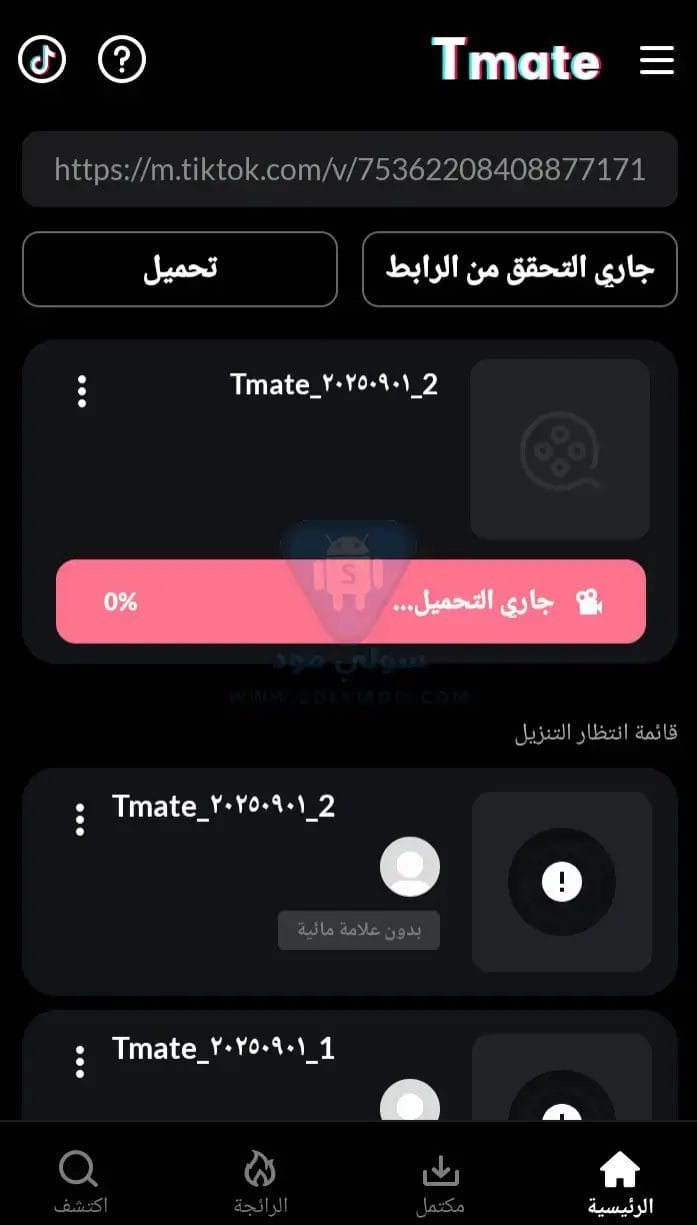Viewport: 697px width, 1225px height.
Task: Switch to the الرئيسية home tab
Action: (620, 1181)
